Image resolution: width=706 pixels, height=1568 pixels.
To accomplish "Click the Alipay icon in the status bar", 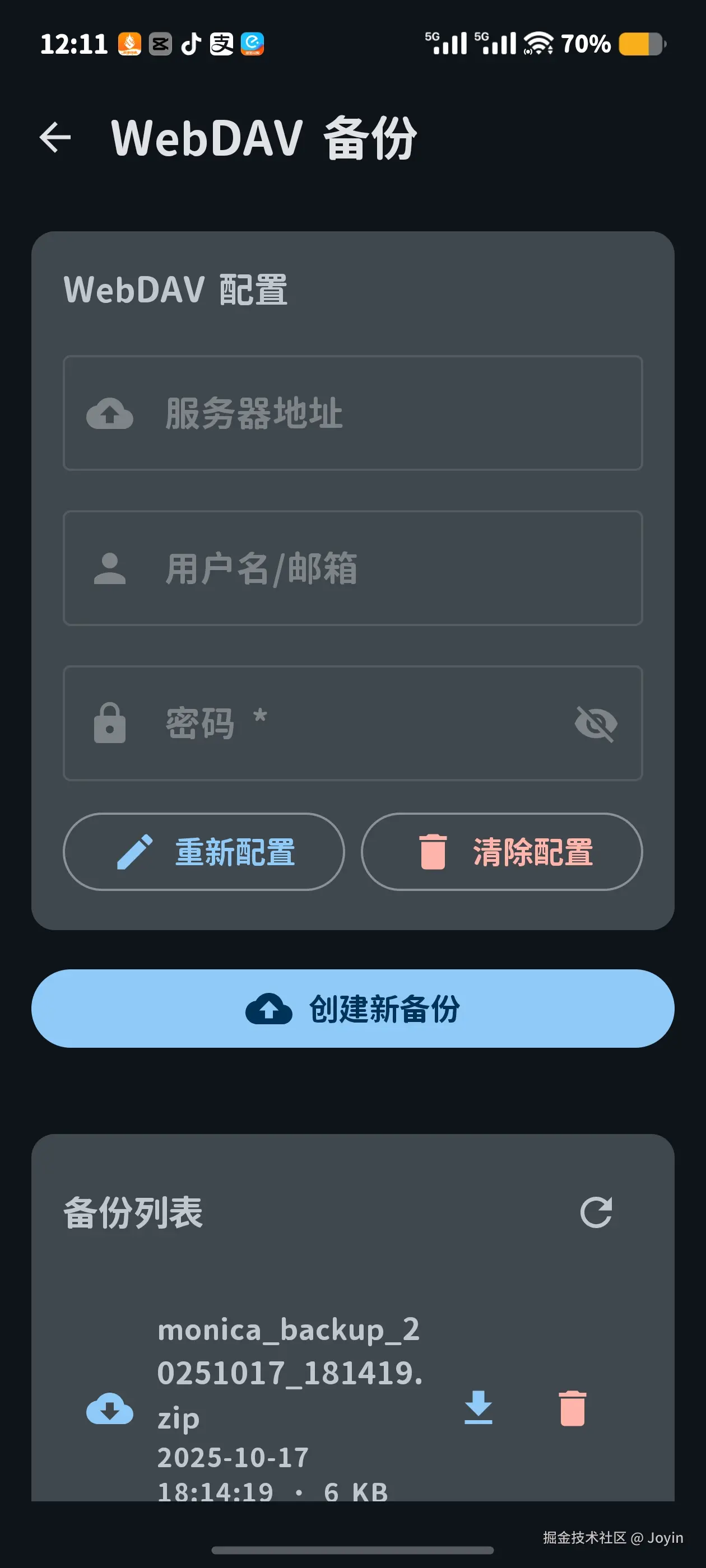I will (x=222, y=43).
